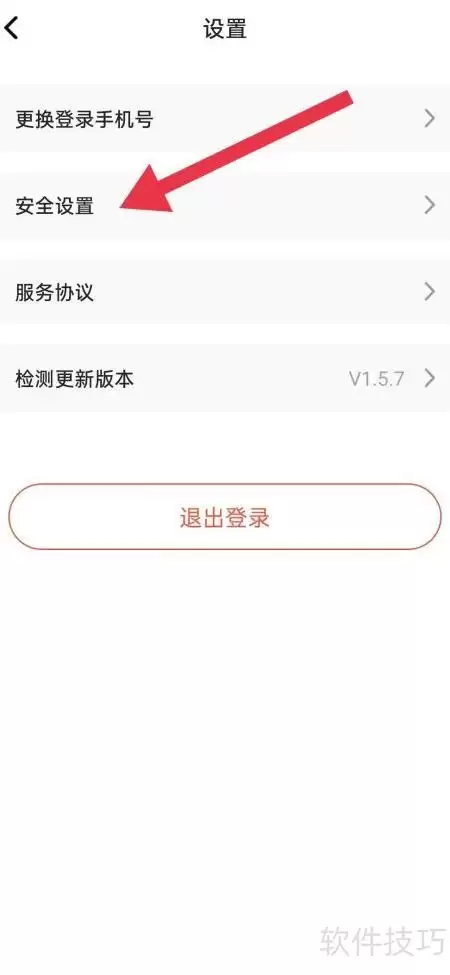
Task: Go back using the top-left arrow
Action: point(12,29)
